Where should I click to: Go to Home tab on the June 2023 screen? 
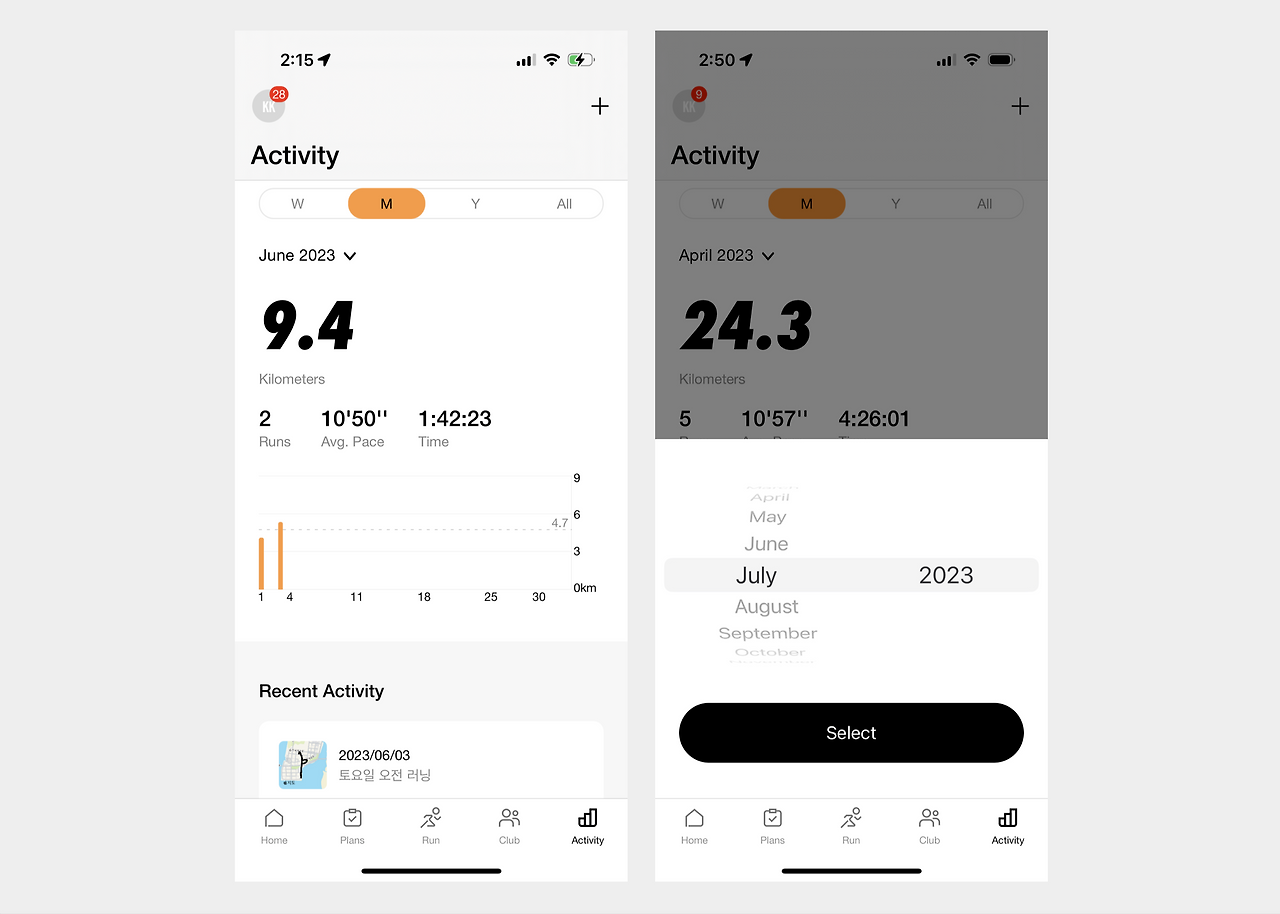pyautogui.click(x=274, y=827)
